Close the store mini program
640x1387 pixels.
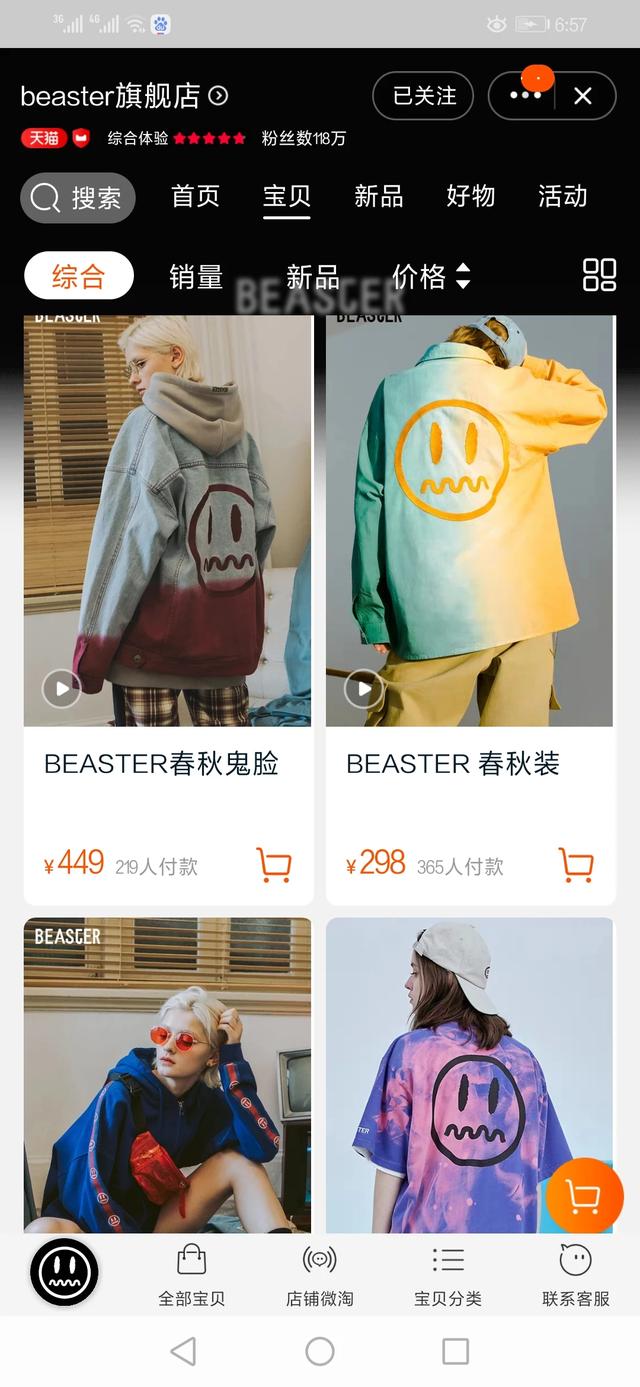[583, 96]
